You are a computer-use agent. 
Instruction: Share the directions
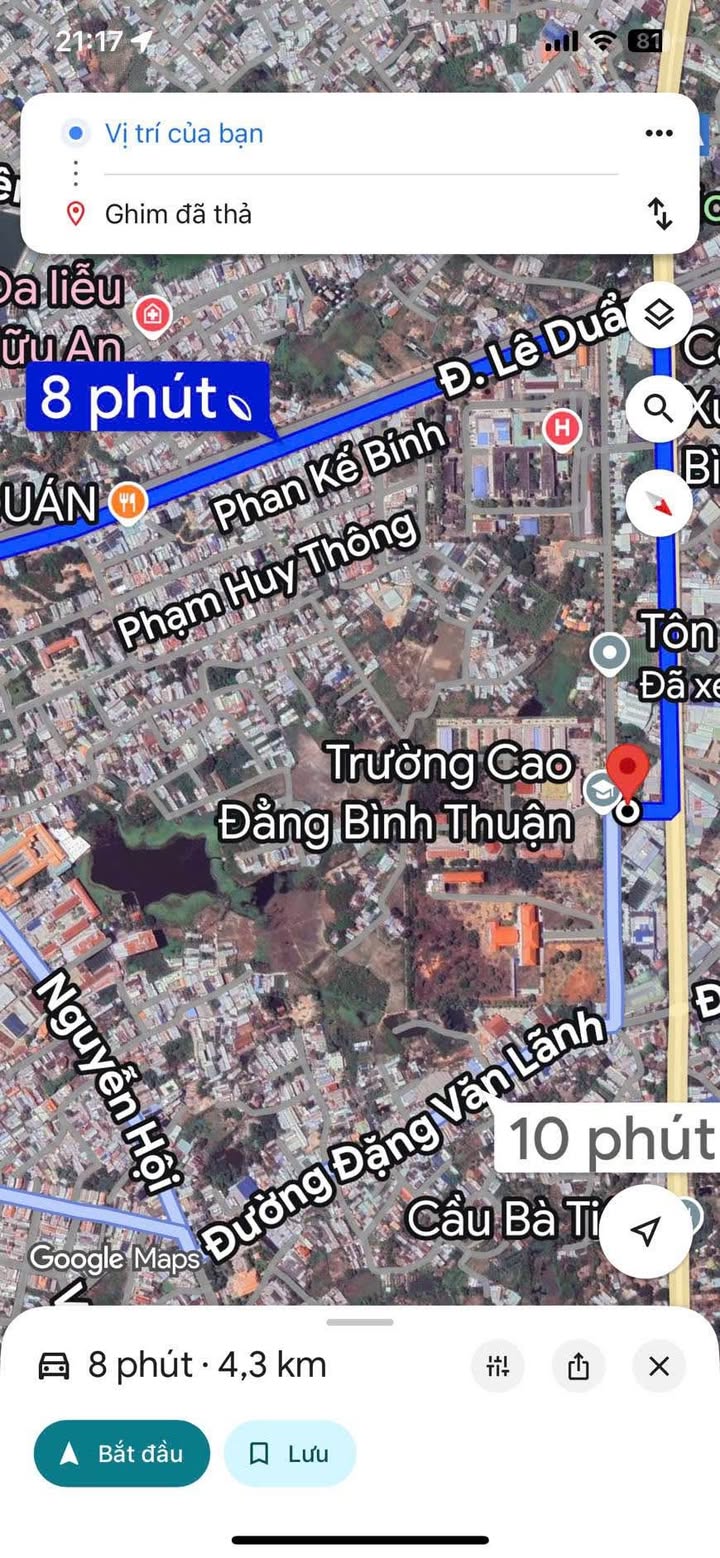[x=578, y=1366]
